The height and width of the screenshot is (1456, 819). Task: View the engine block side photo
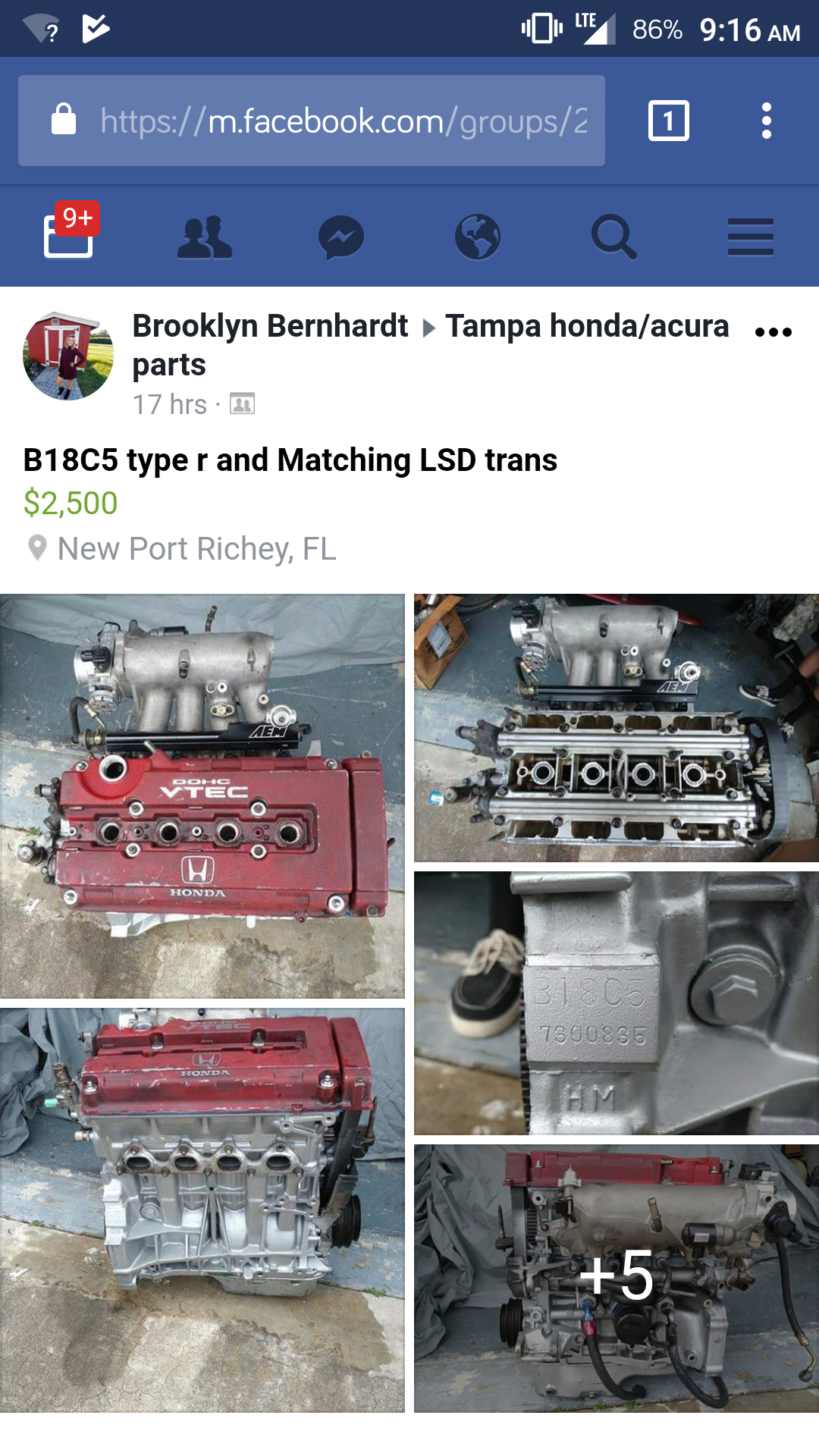[202, 1210]
